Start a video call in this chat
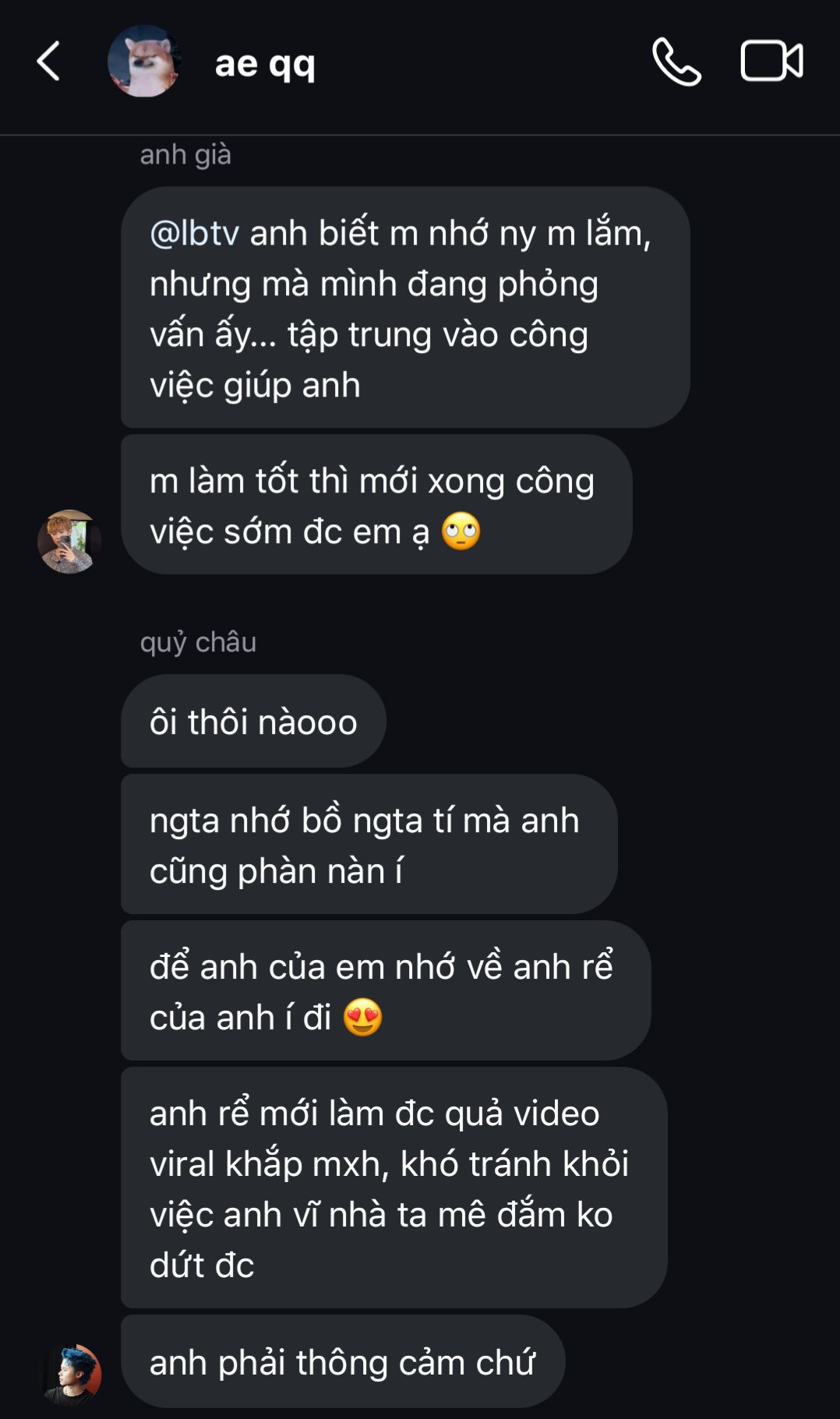 pyautogui.click(x=771, y=62)
